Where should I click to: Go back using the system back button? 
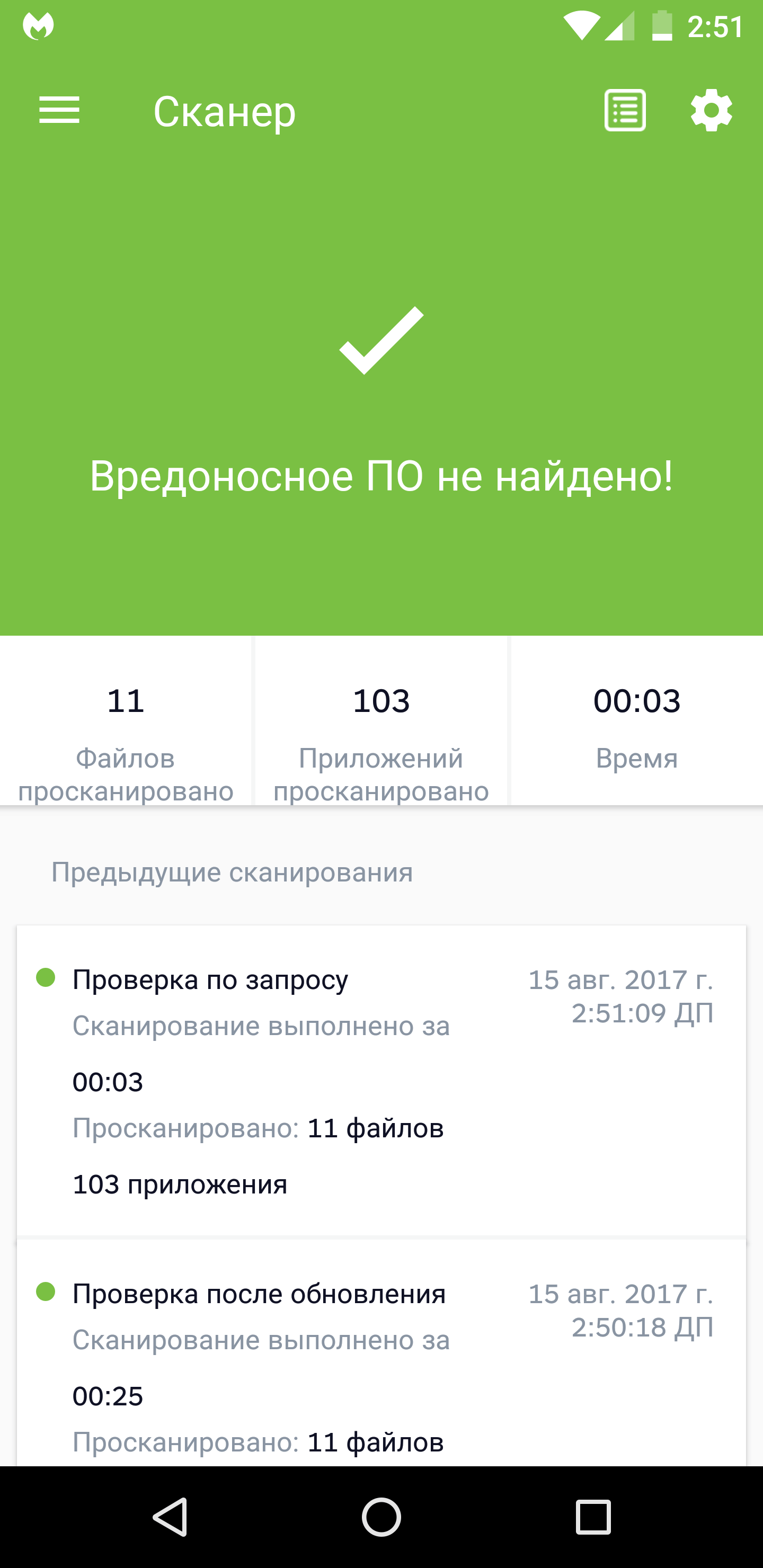coord(170,1516)
